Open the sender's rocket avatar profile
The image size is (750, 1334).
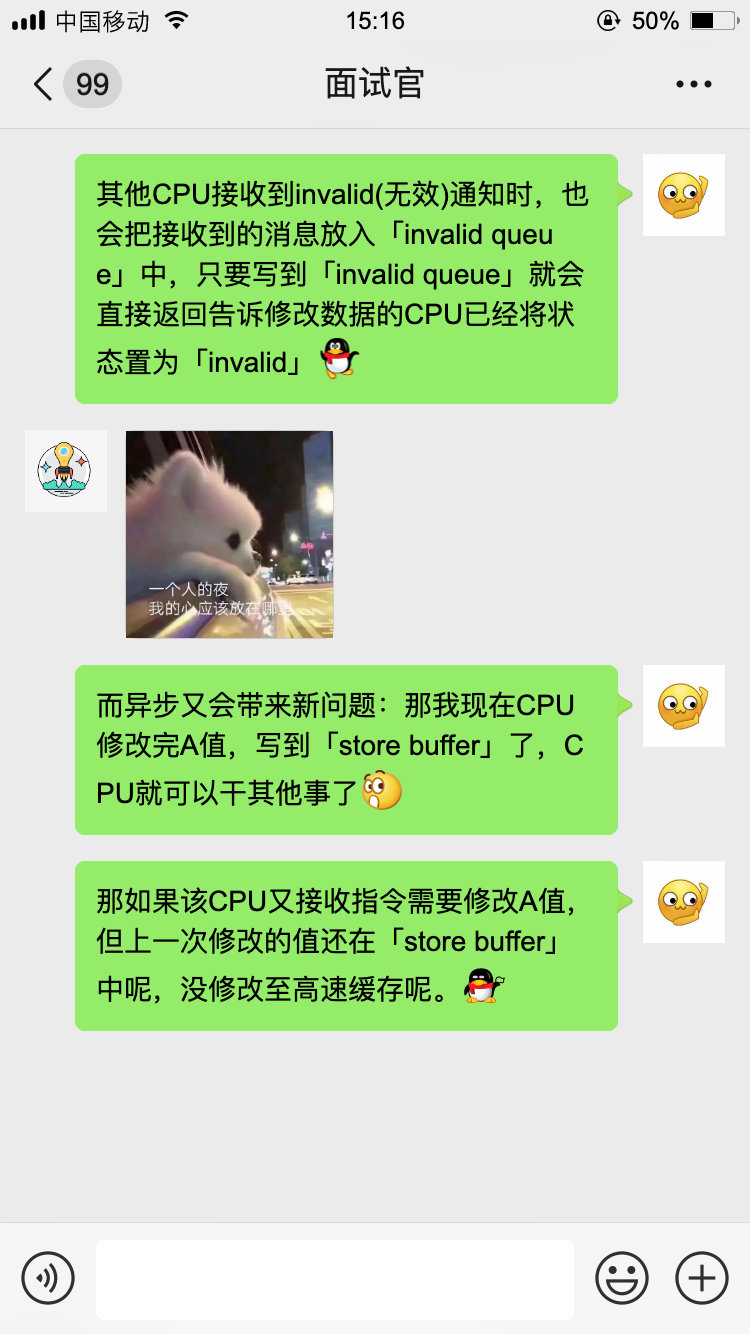tap(65, 471)
